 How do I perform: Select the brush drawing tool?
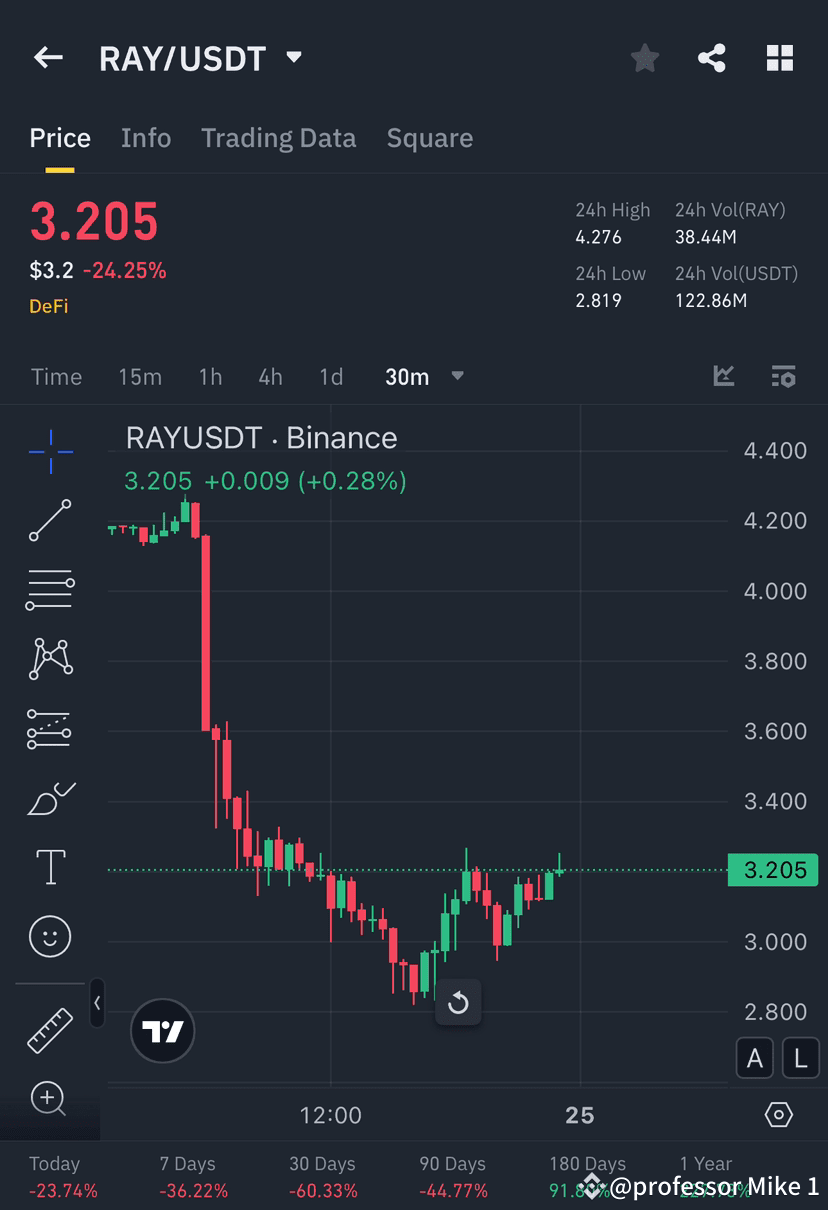(50, 798)
